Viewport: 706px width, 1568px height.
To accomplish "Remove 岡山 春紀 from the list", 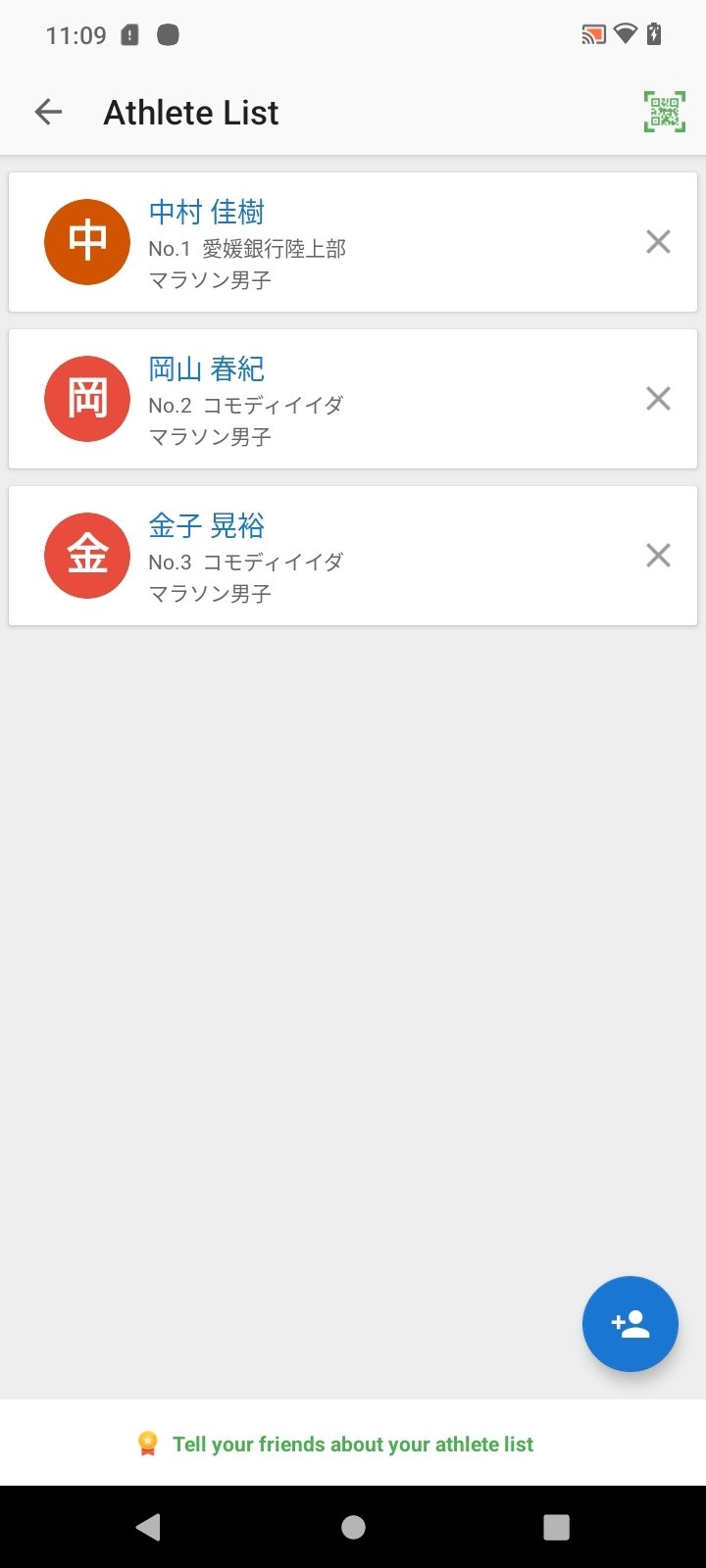I will [x=658, y=399].
